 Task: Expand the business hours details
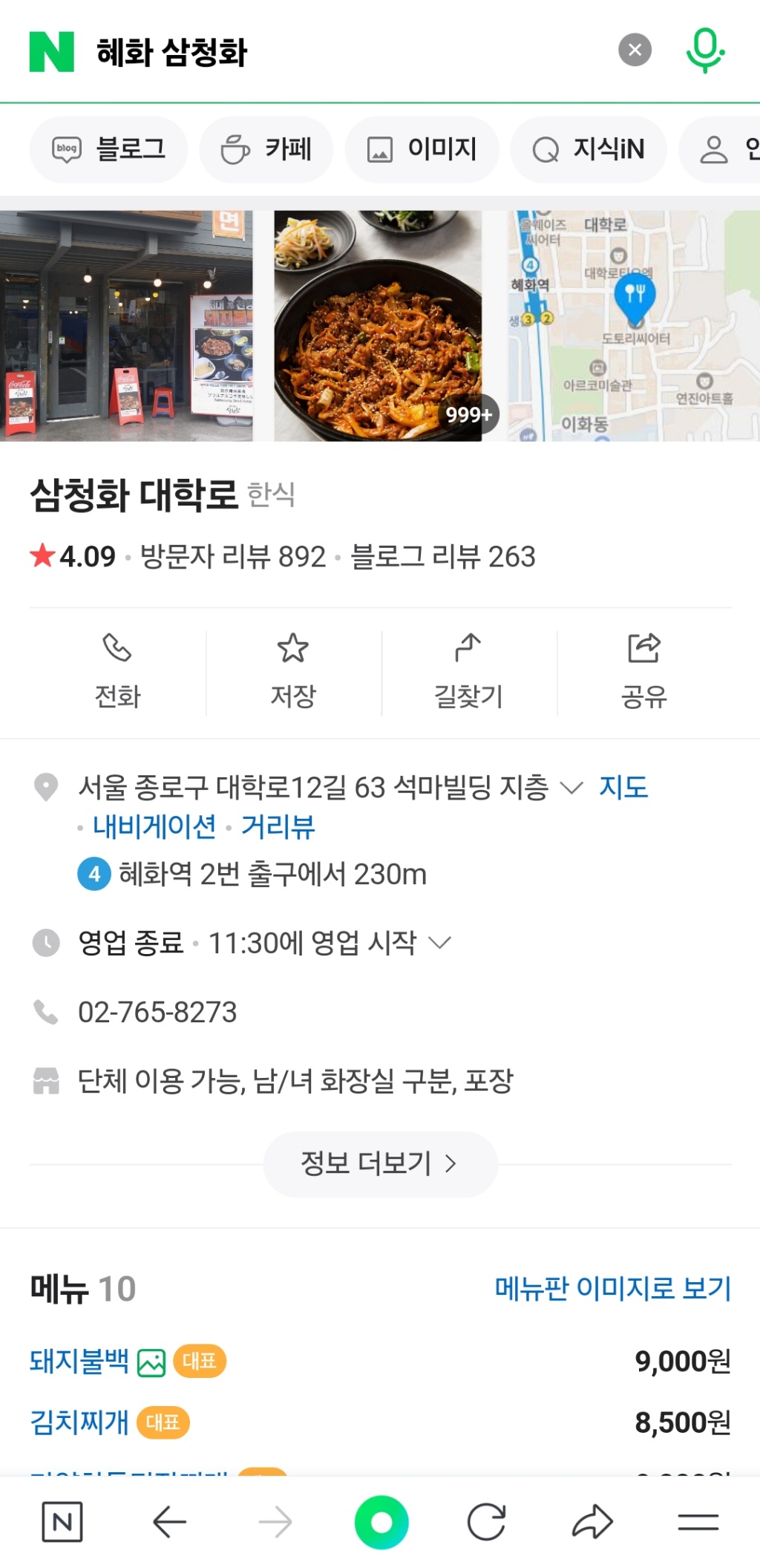[x=439, y=943]
